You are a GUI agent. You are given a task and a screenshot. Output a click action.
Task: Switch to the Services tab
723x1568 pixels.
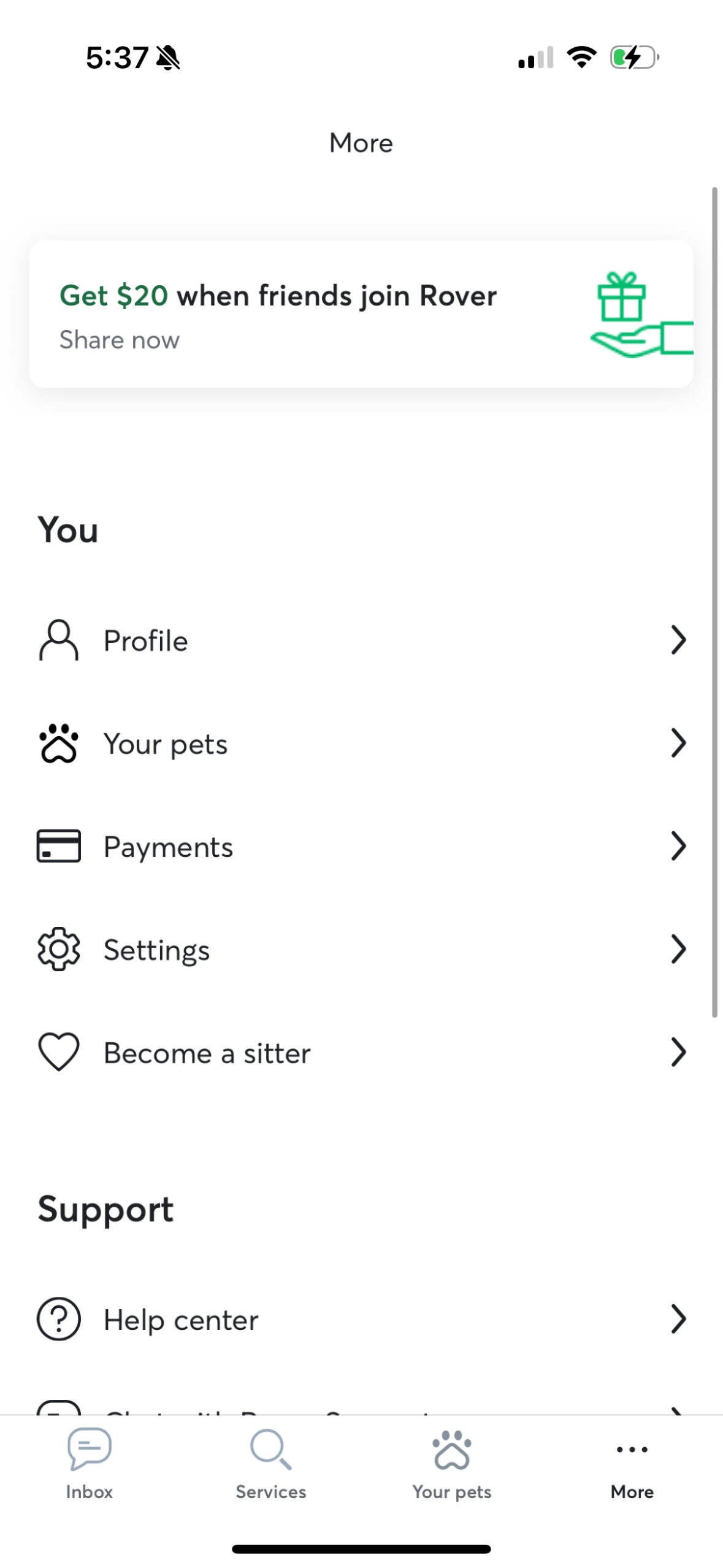[270, 1462]
